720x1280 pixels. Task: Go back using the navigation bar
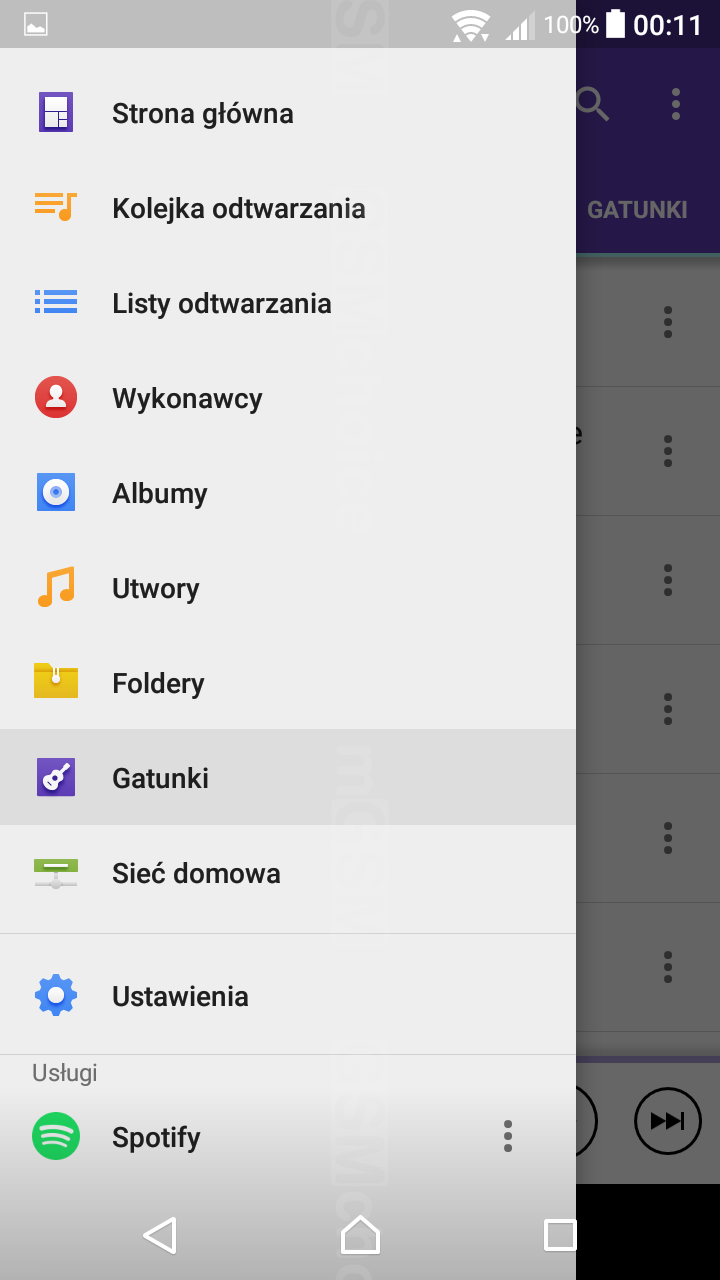pyautogui.click(x=160, y=1235)
